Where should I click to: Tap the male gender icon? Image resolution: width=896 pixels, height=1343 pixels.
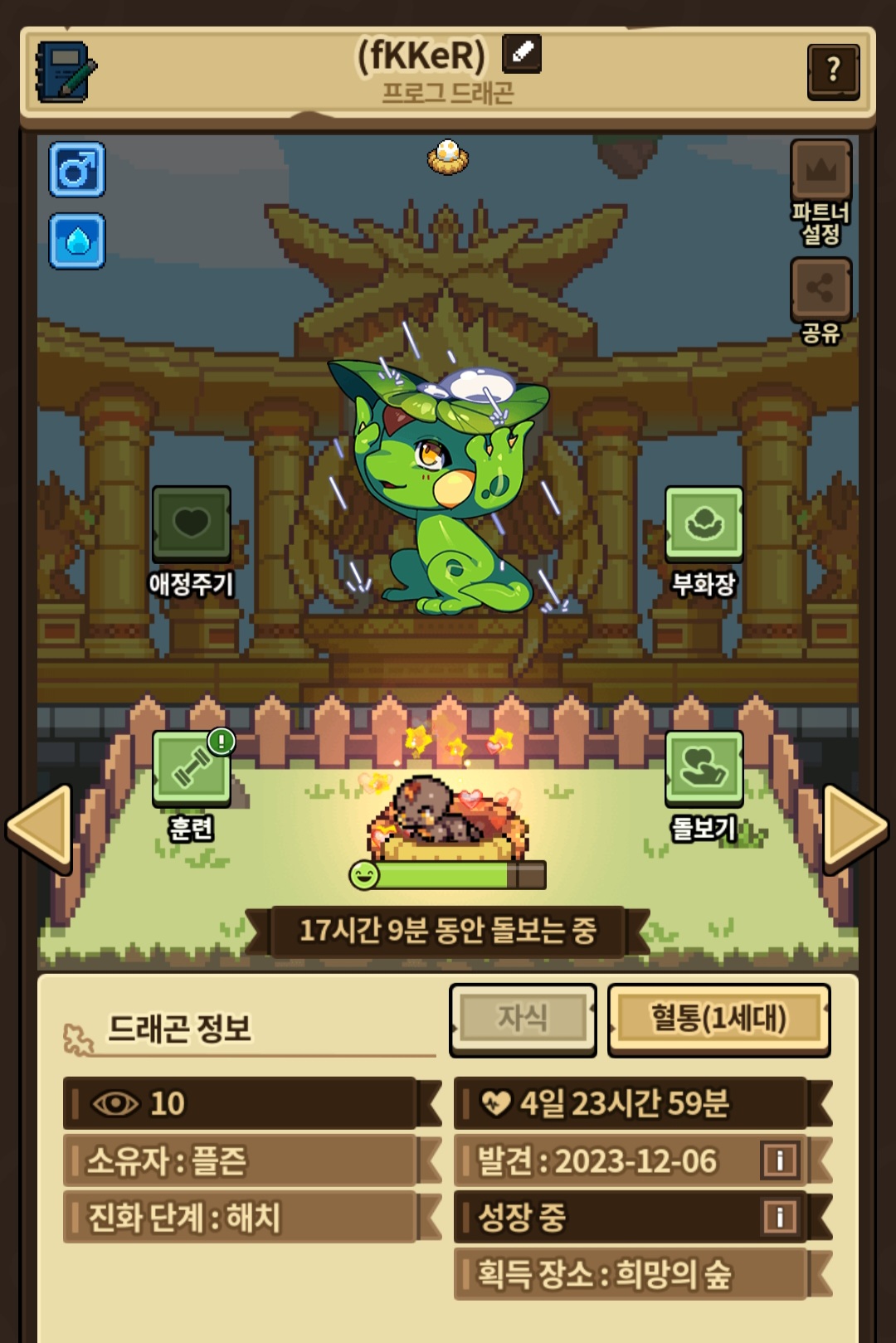click(77, 169)
